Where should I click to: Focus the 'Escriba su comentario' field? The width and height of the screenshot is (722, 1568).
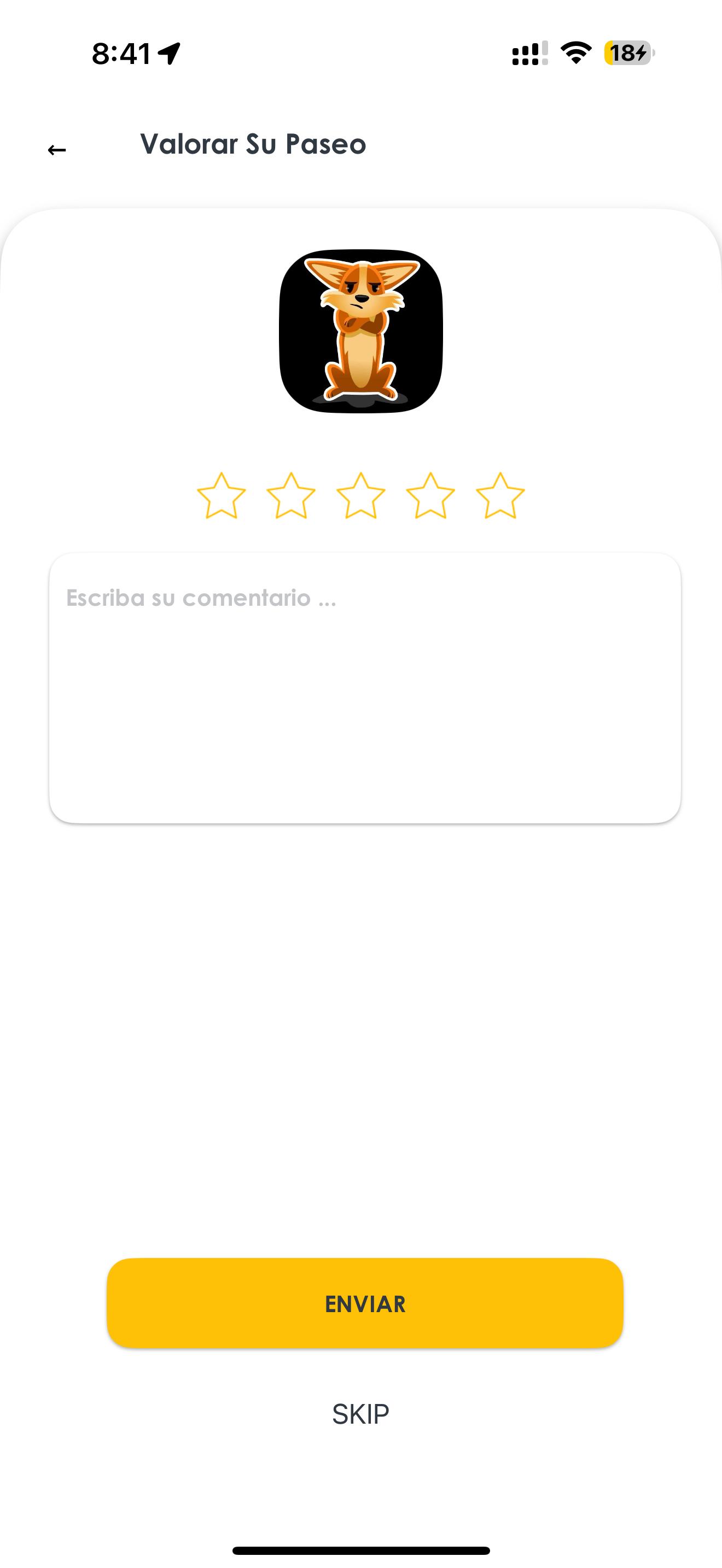point(364,688)
